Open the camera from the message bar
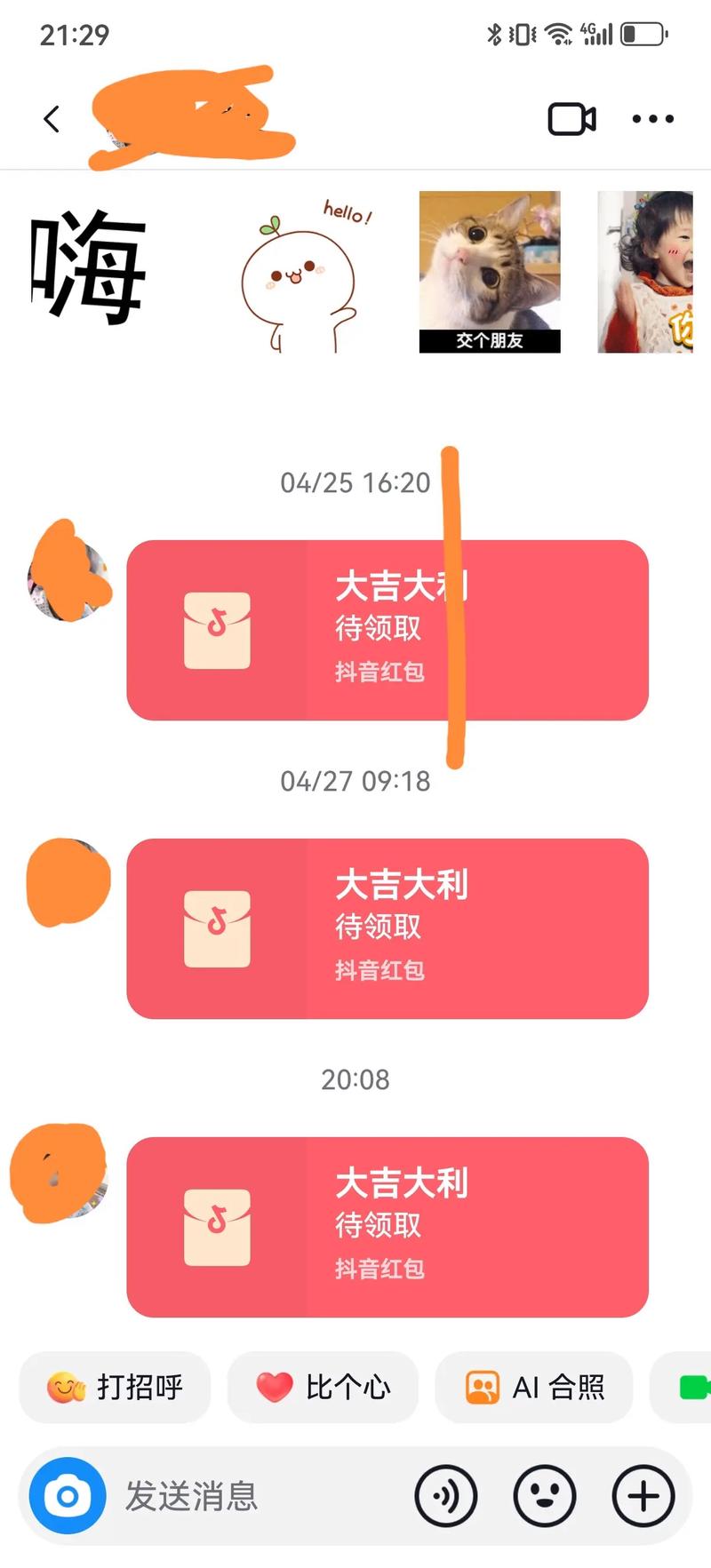711x1568 pixels. pos(68,1497)
